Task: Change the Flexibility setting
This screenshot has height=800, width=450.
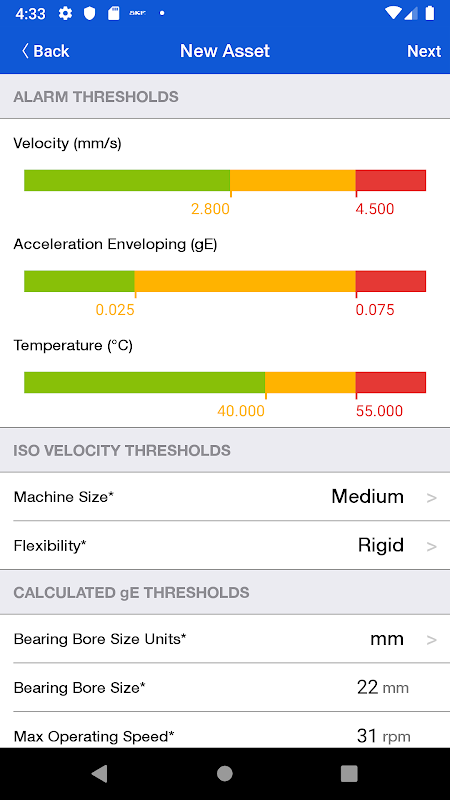Action: (225, 545)
